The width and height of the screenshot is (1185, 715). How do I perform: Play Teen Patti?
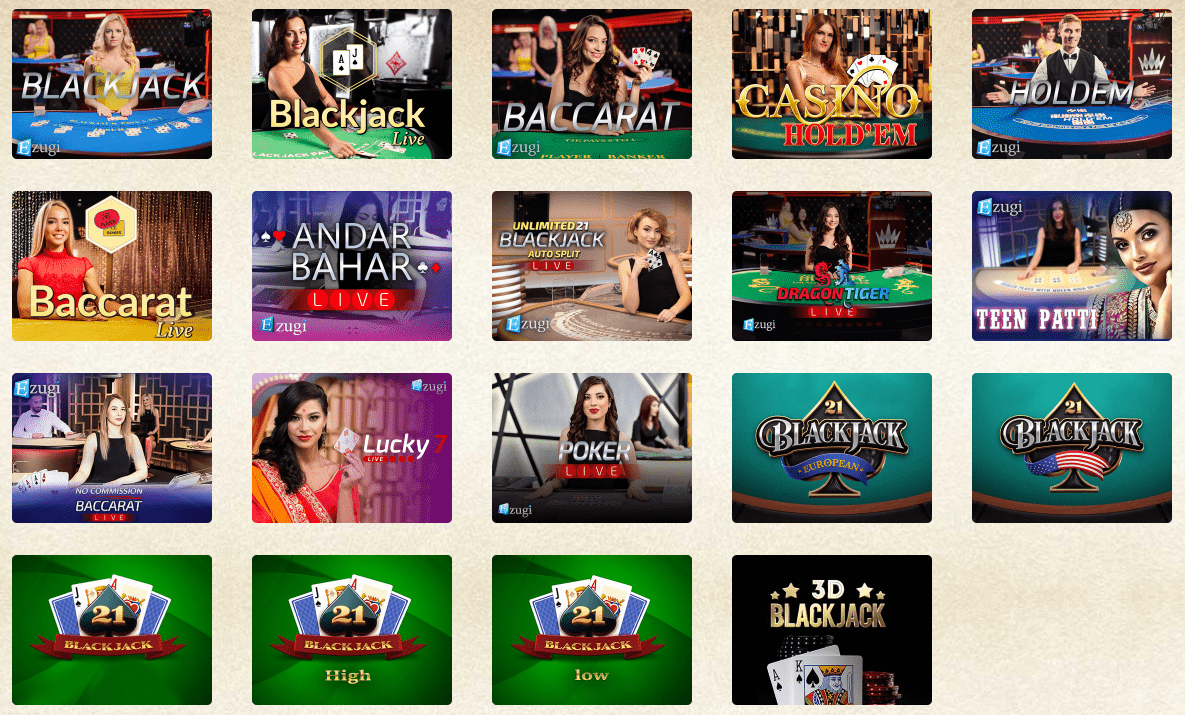click(x=1071, y=266)
